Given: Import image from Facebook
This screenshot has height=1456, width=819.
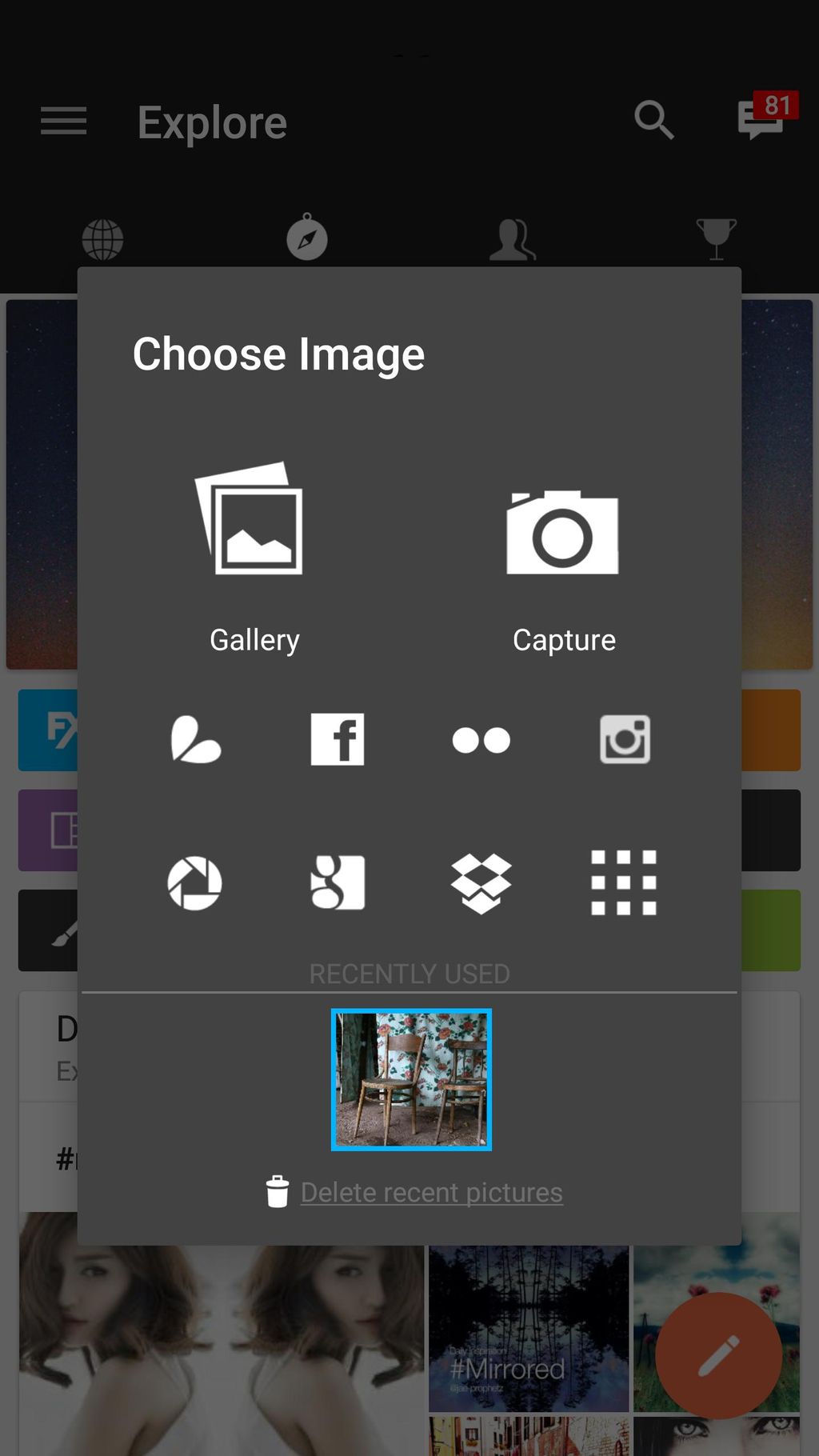Looking at the screenshot, I should (338, 739).
